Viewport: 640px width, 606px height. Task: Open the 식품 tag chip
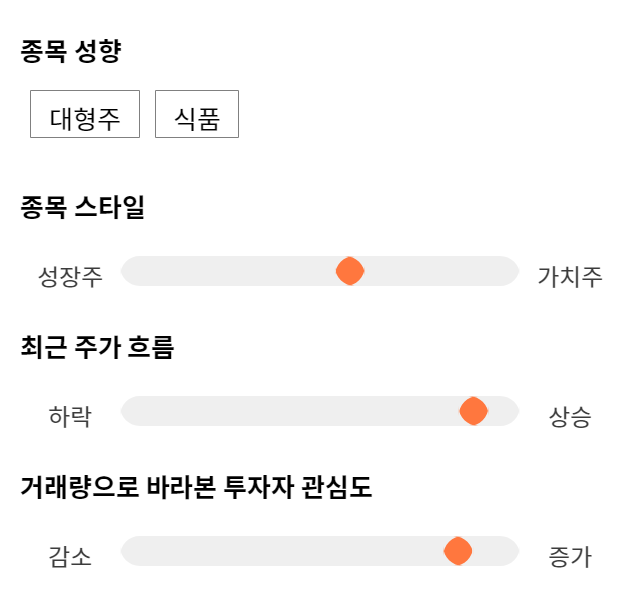(197, 114)
